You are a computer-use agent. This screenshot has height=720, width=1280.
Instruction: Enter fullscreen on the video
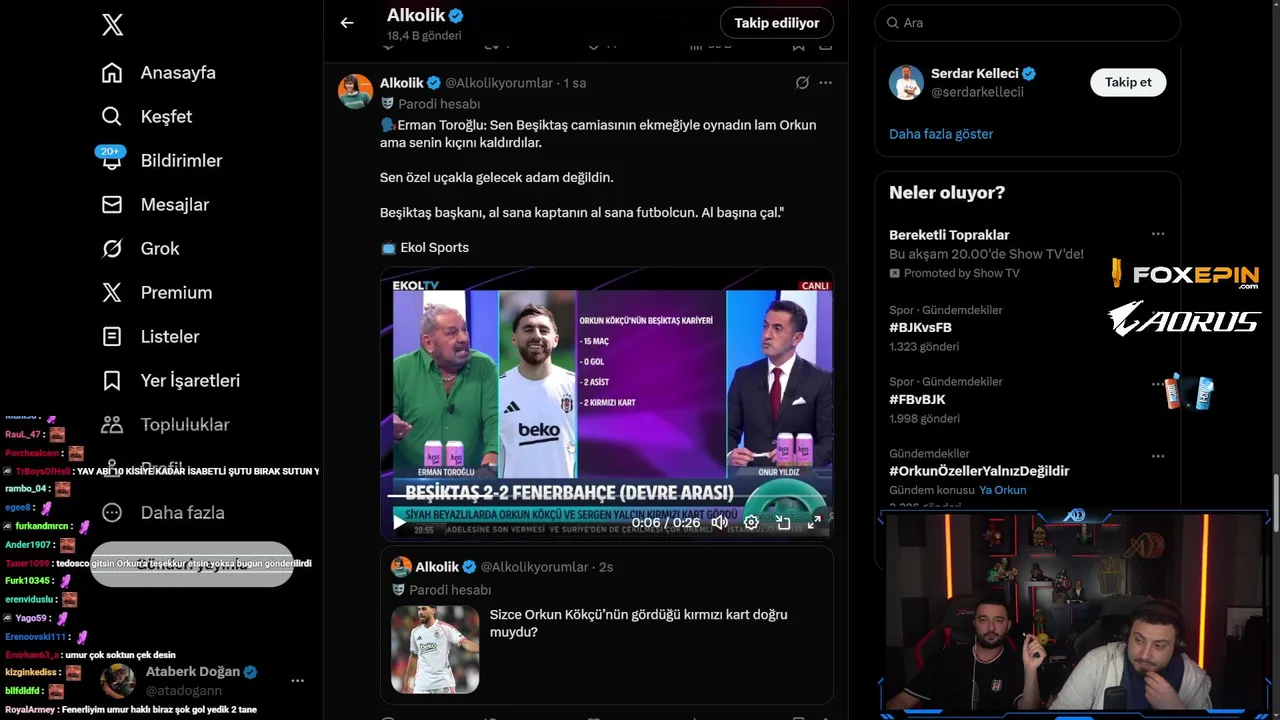click(814, 522)
